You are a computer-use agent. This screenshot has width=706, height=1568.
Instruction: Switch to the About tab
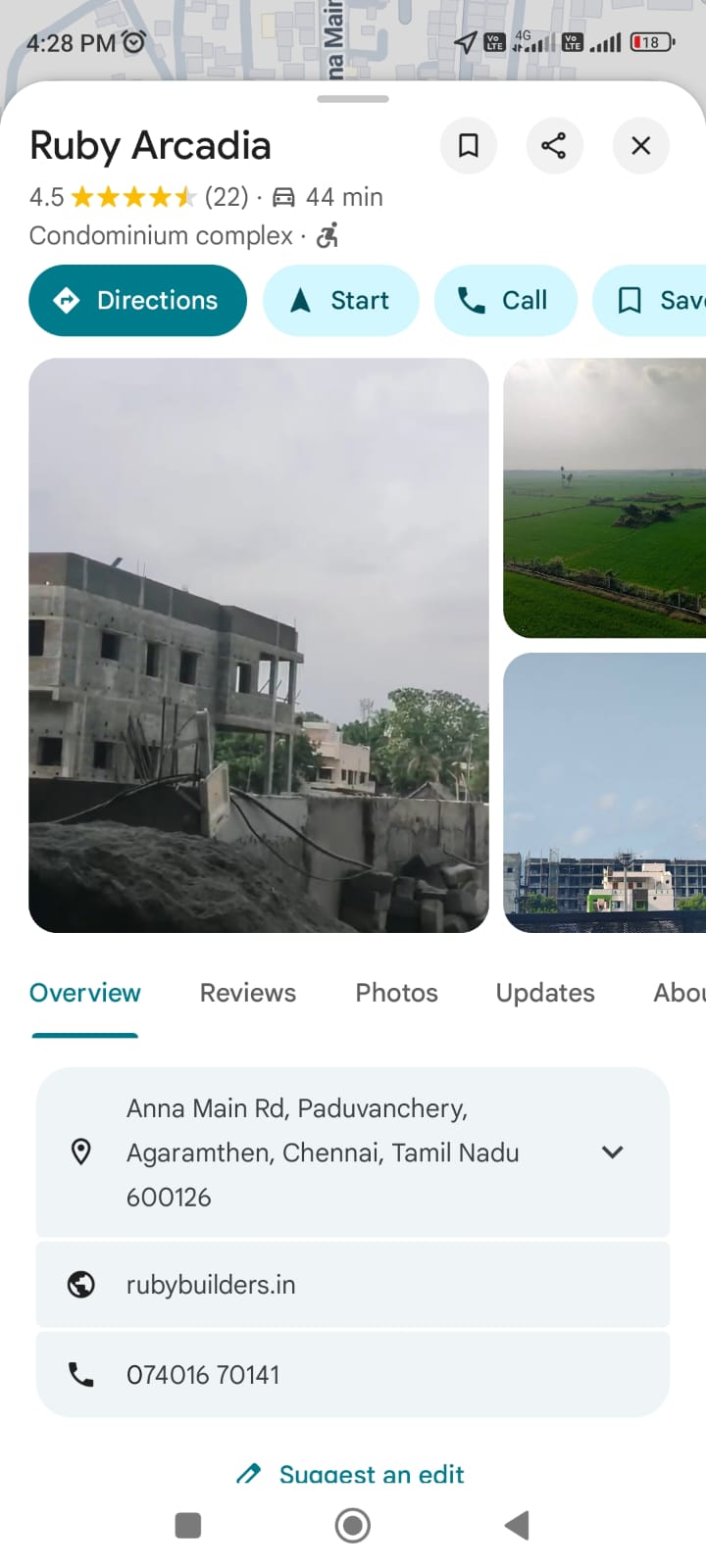tap(679, 993)
